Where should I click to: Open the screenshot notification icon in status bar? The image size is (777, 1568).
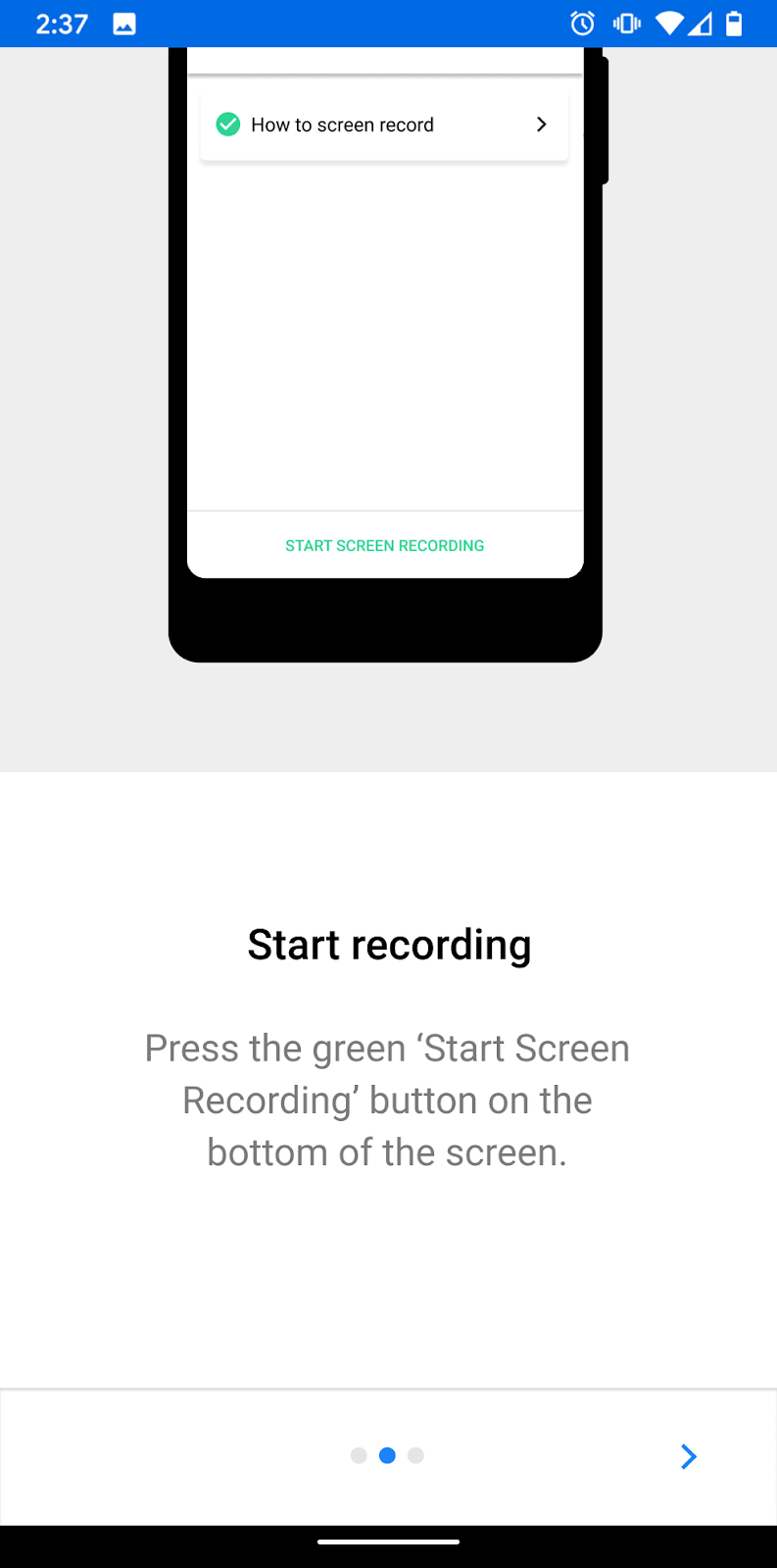point(123,24)
